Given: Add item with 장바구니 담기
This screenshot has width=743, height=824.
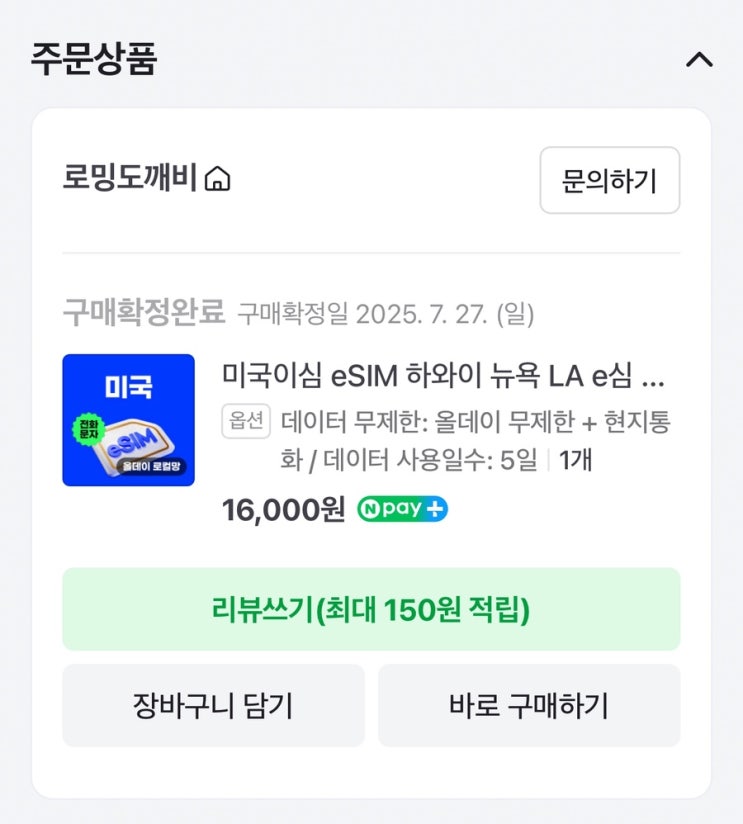Looking at the screenshot, I should point(213,706).
